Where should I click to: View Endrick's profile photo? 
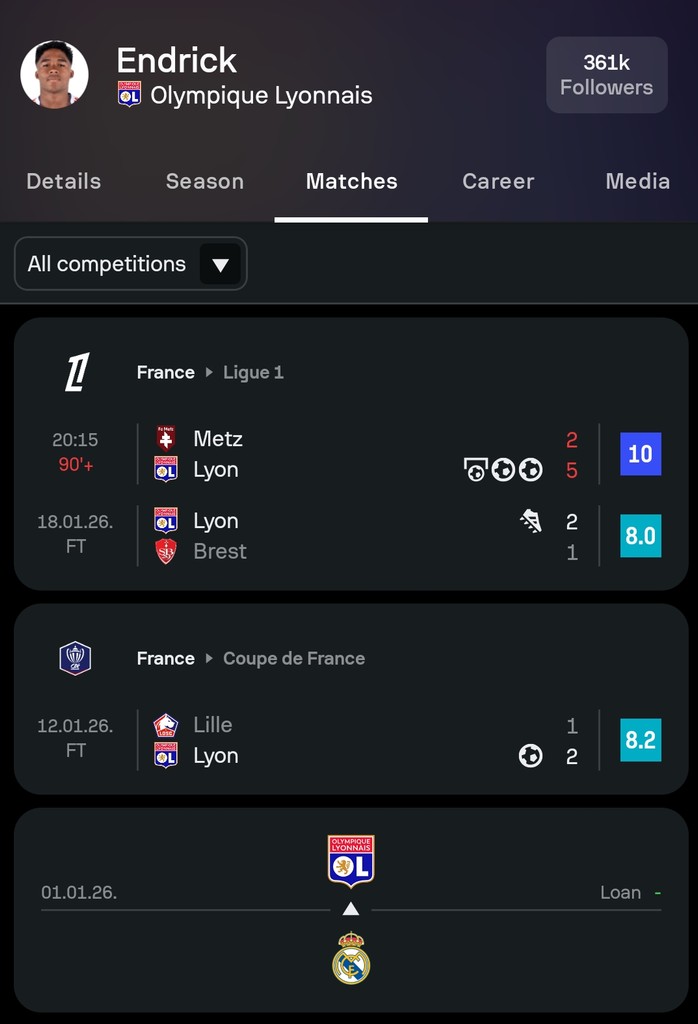[54, 74]
